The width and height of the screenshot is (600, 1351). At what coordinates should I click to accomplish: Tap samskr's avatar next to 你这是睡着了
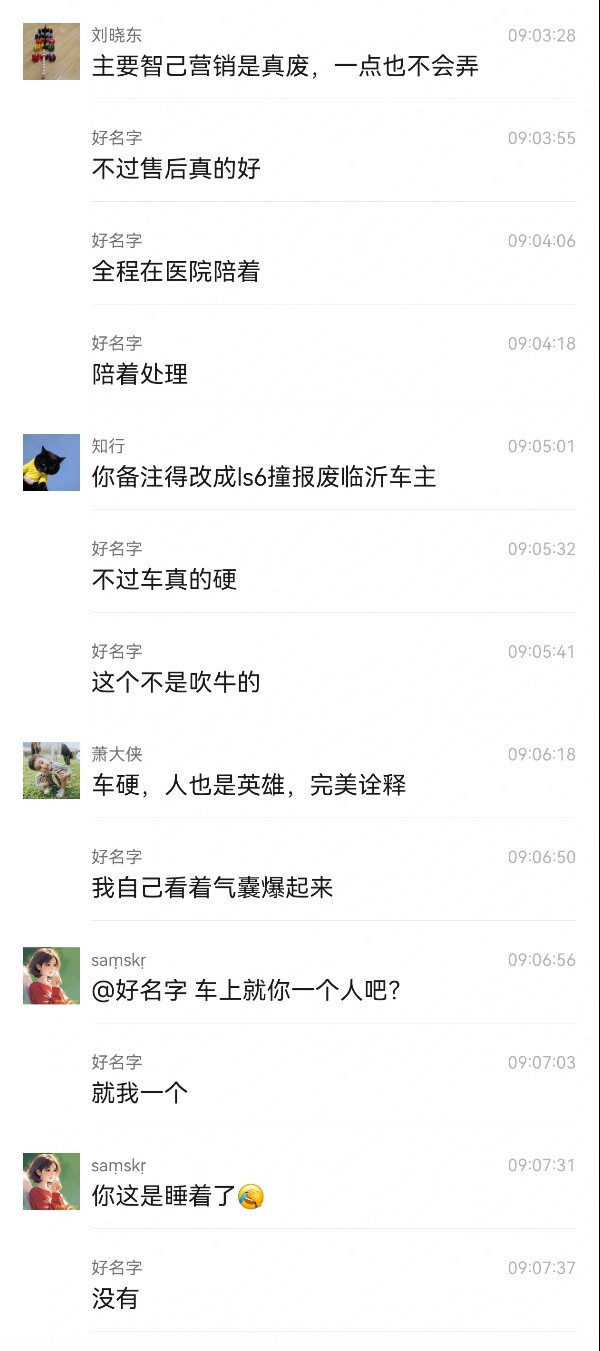[x=51, y=1181]
